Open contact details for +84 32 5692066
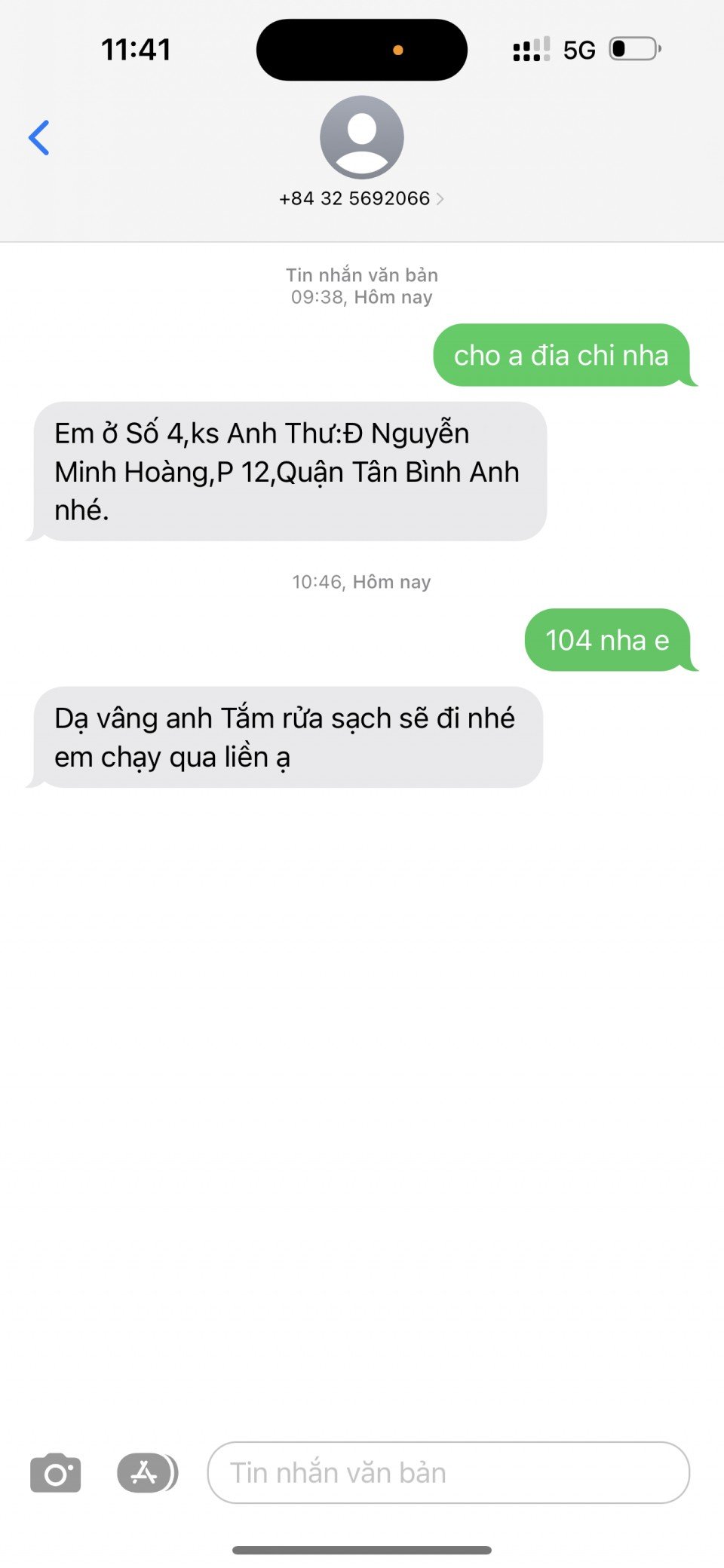This screenshot has height=1568, width=724. [361, 198]
